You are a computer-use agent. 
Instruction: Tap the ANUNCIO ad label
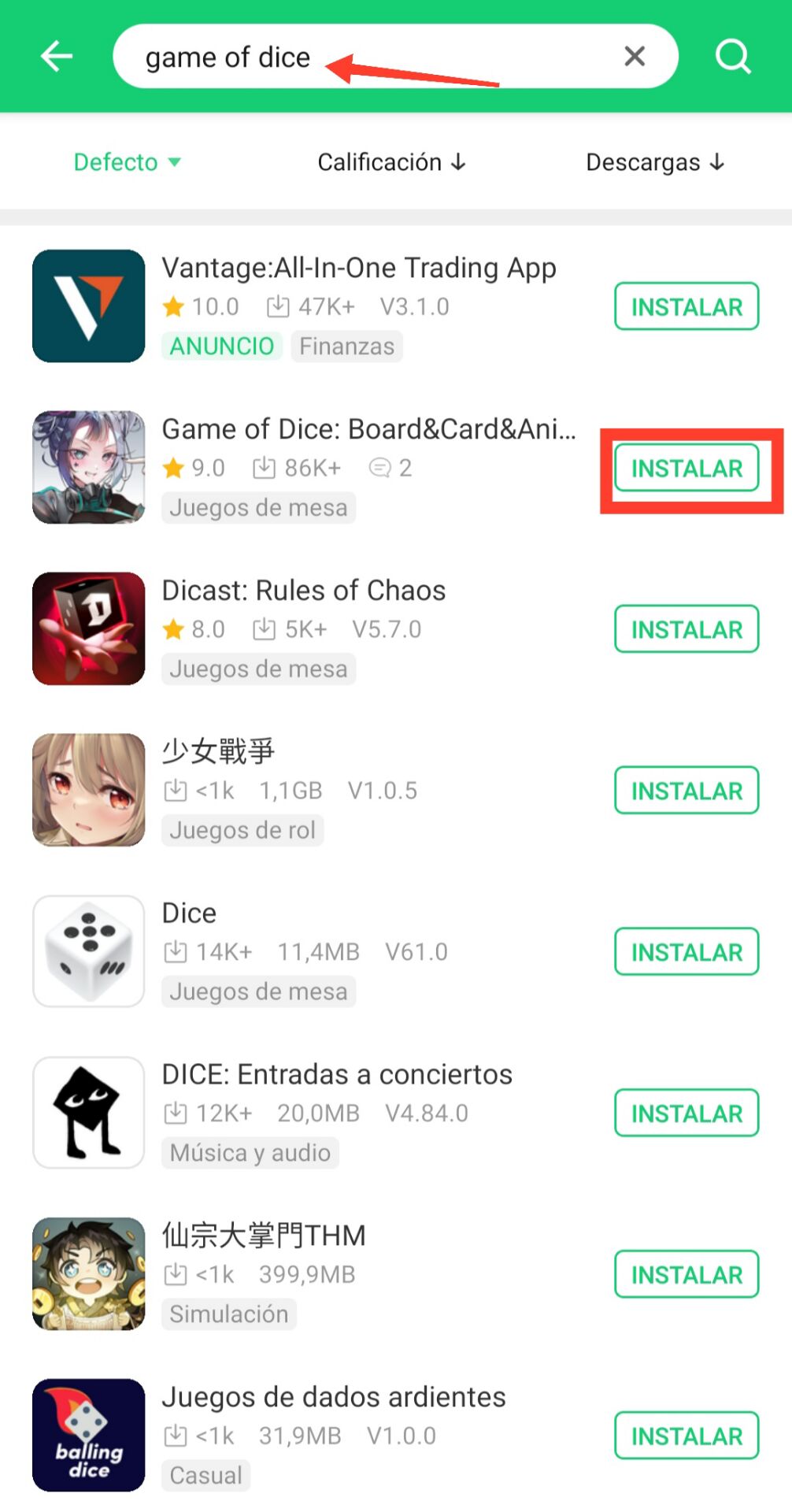tap(221, 346)
